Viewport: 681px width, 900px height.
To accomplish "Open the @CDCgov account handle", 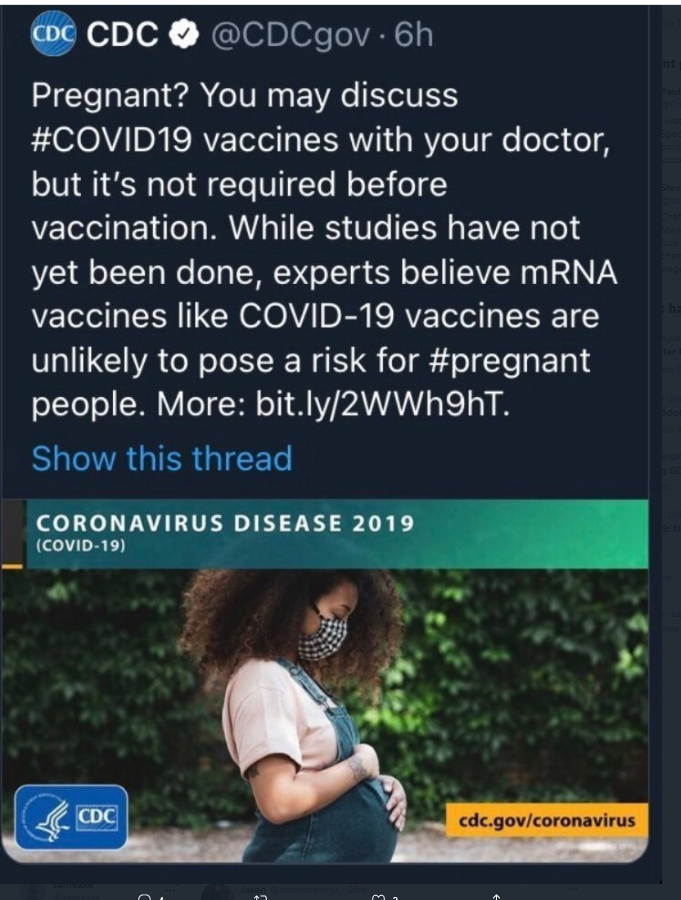I will 291,36.
